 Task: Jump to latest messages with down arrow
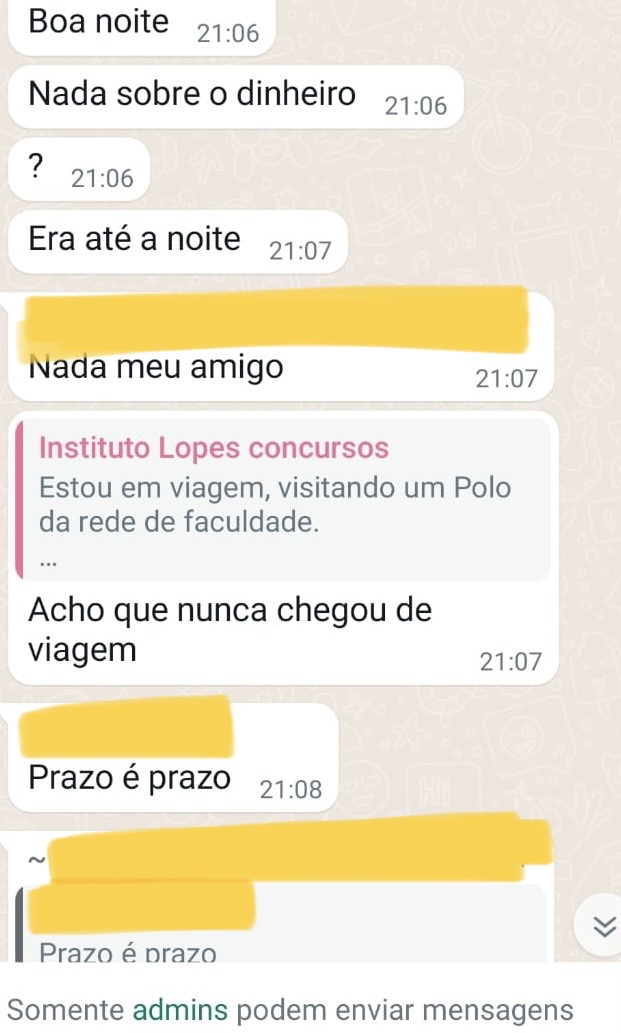point(603,927)
